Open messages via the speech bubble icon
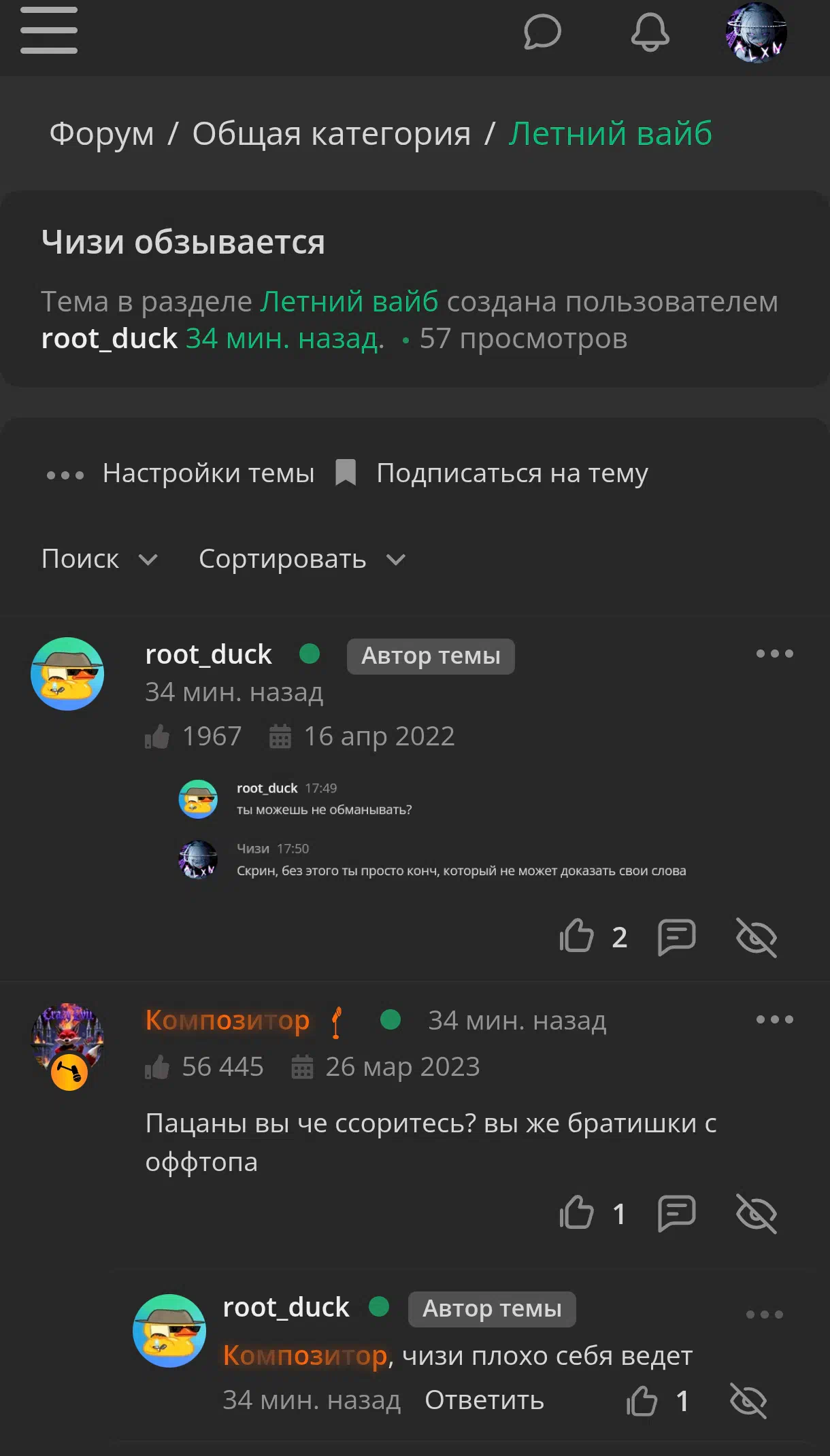This screenshot has width=830, height=1456. tap(542, 32)
